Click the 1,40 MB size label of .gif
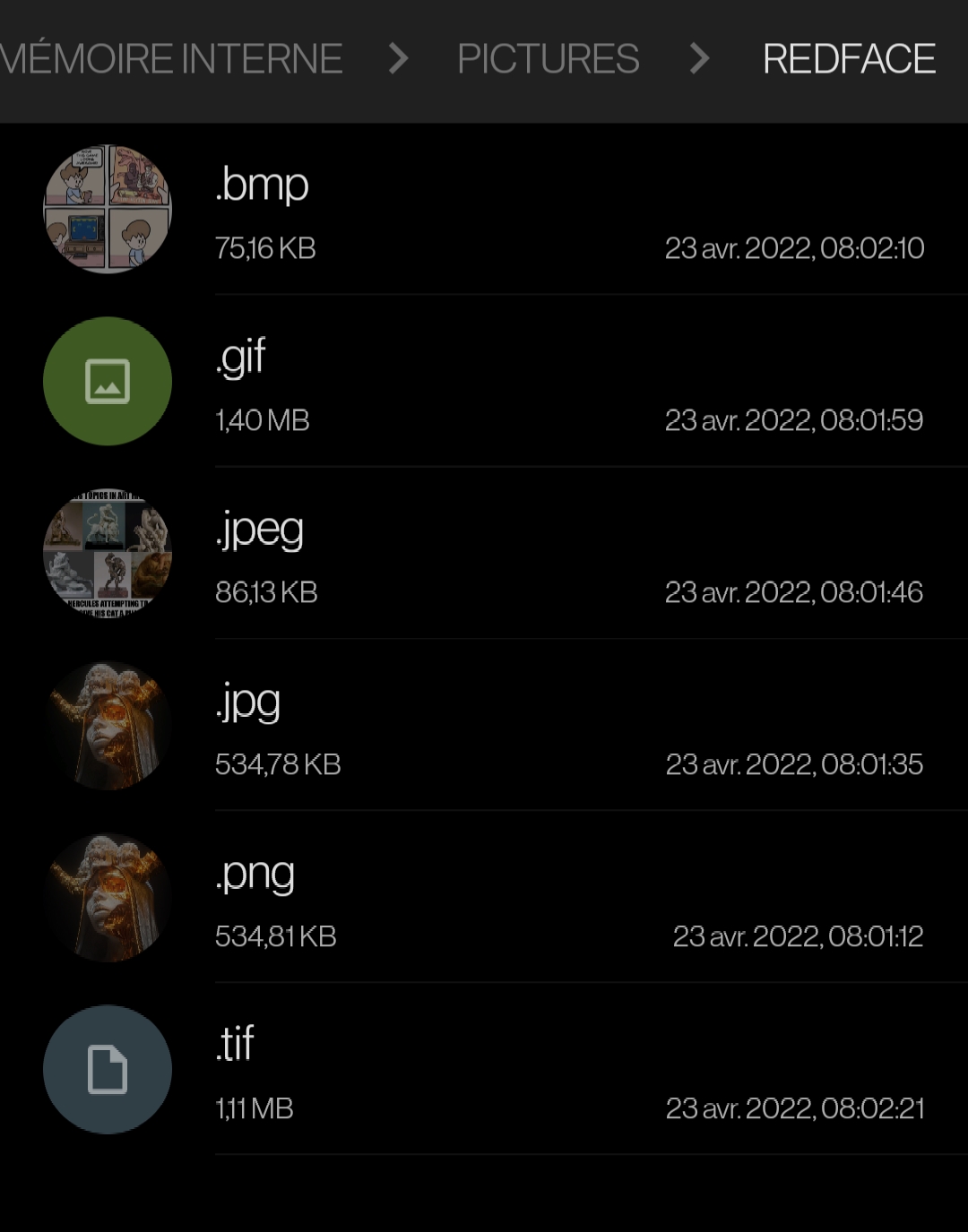Viewport: 968px width, 1232px height. point(264,419)
